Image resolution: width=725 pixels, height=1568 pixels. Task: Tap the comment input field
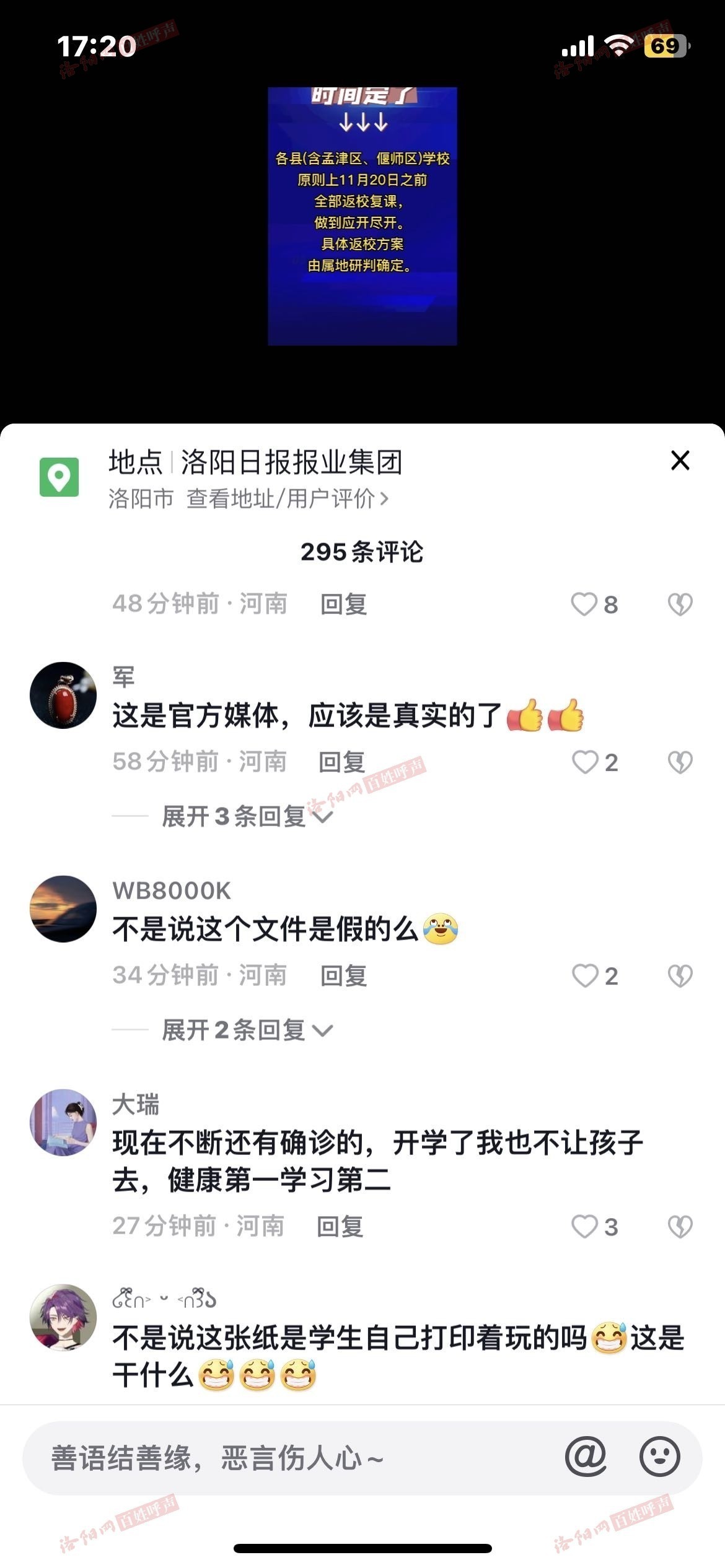(279, 1458)
